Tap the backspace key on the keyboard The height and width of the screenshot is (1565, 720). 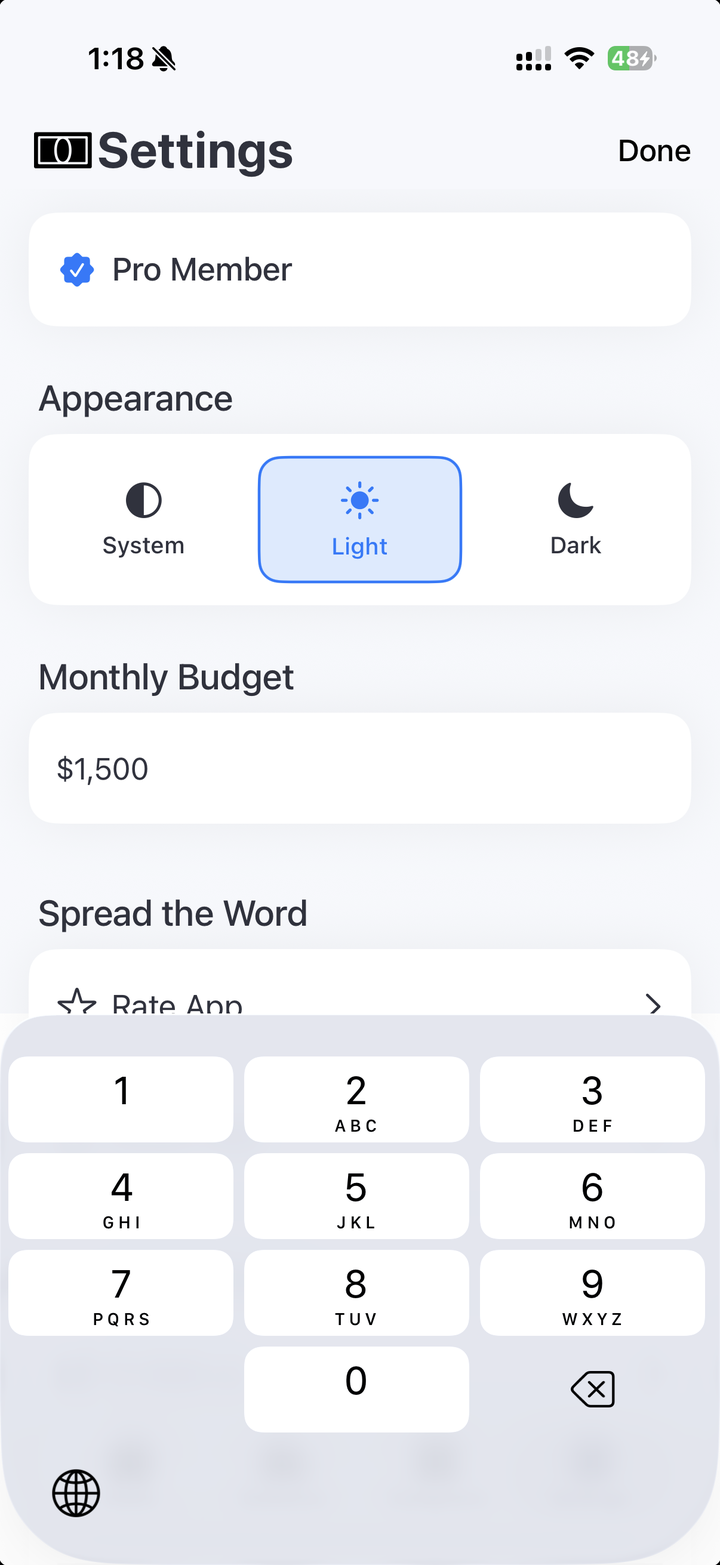(592, 1389)
